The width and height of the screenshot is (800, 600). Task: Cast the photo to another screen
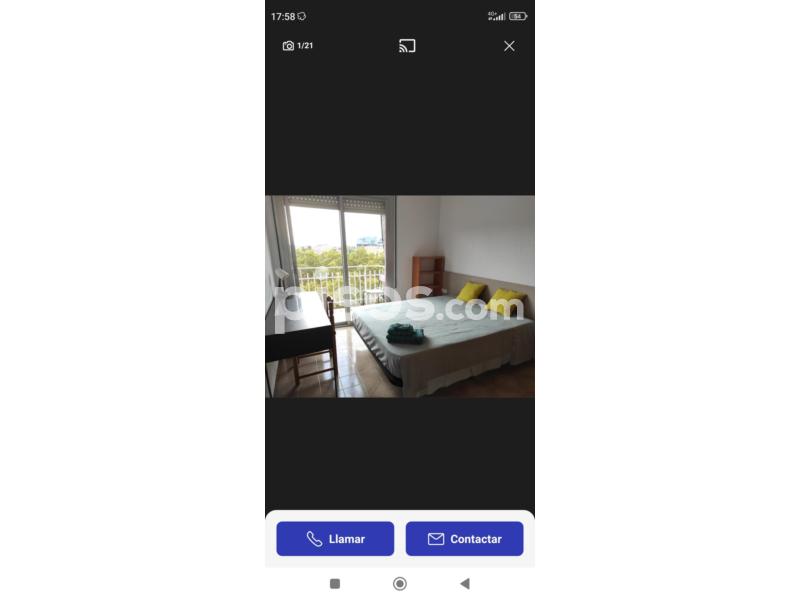[407, 46]
